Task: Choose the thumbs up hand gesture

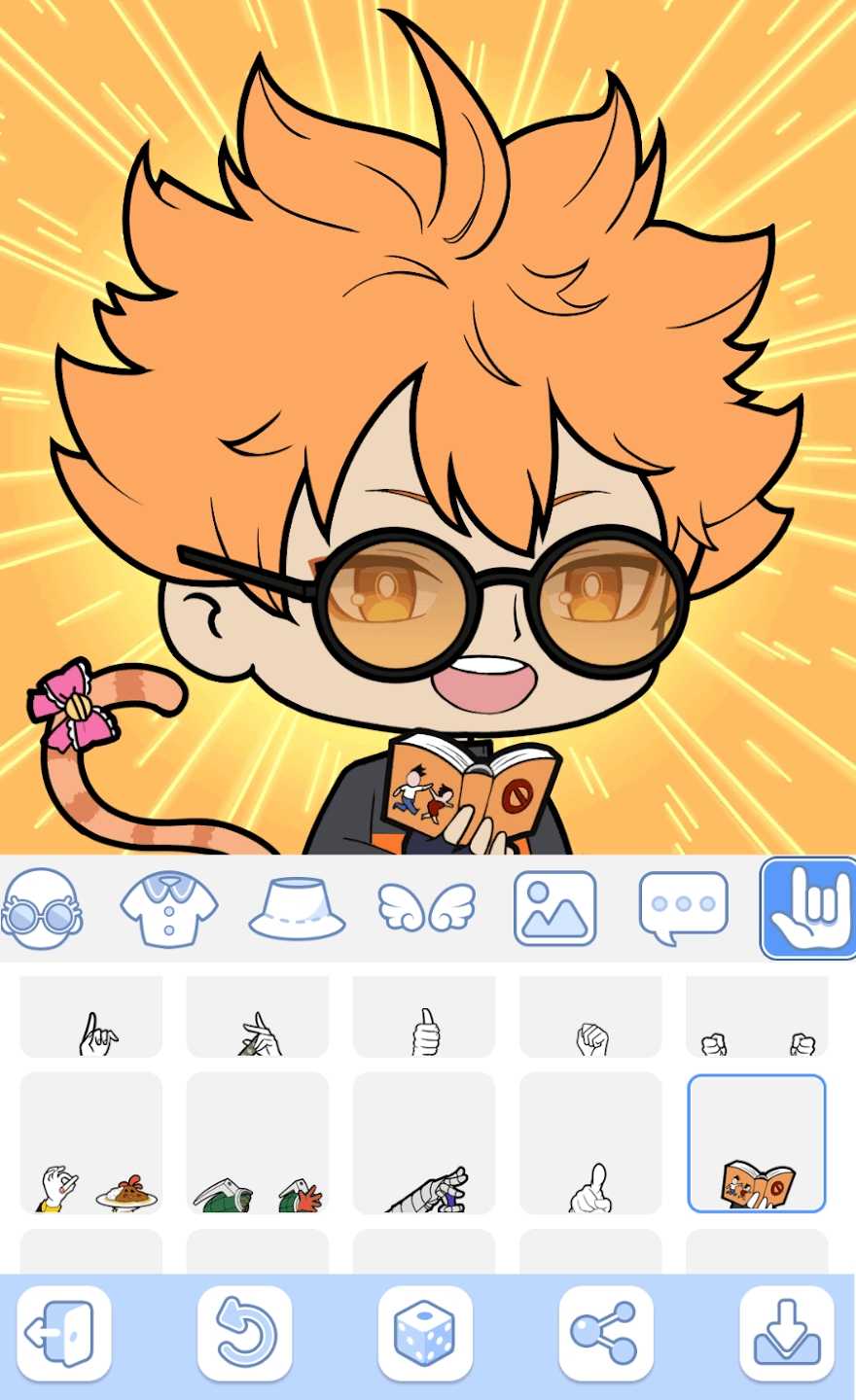Action: pos(424,1019)
